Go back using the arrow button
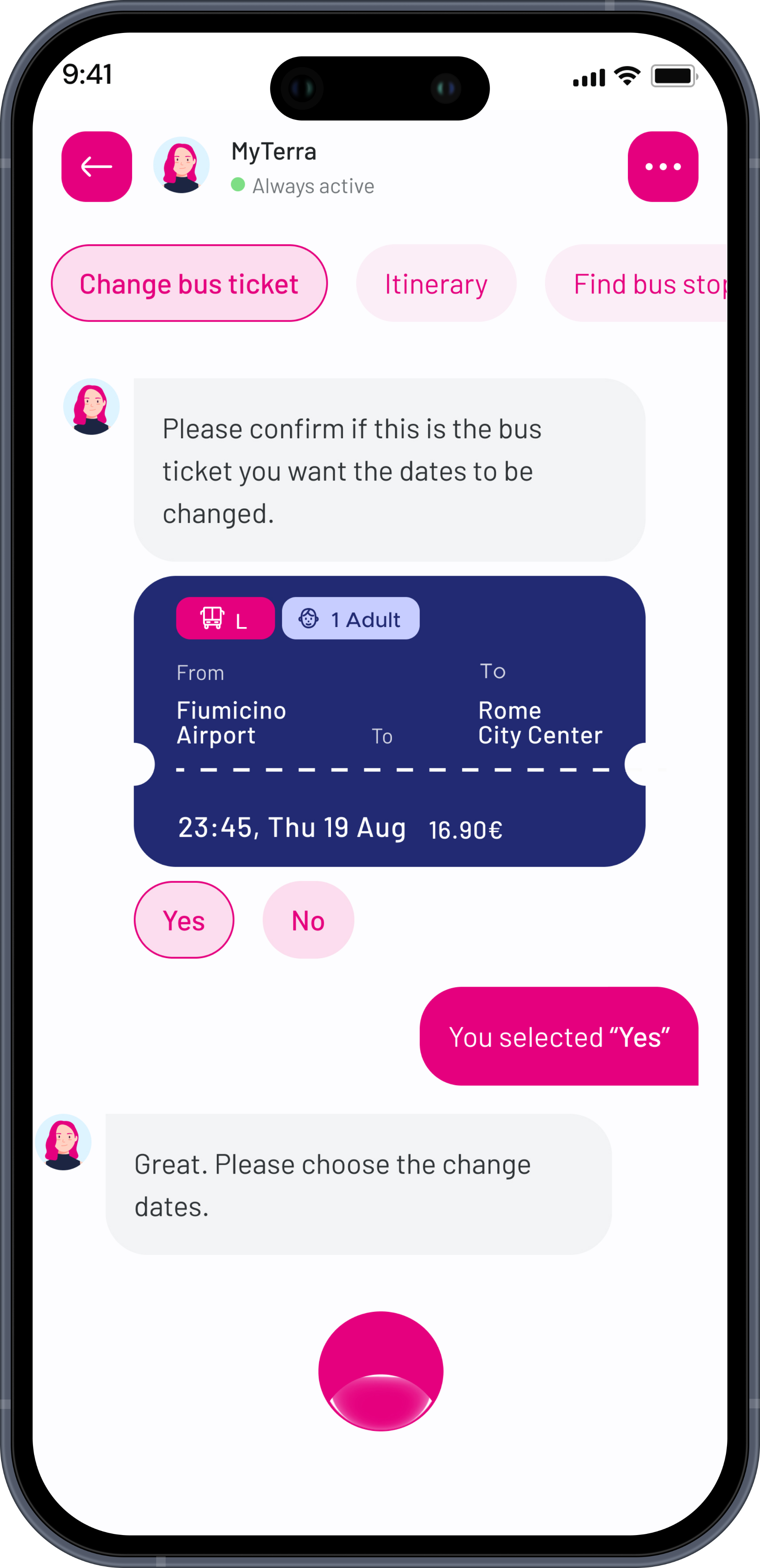Image resolution: width=760 pixels, height=1568 pixels. (97, 167)
